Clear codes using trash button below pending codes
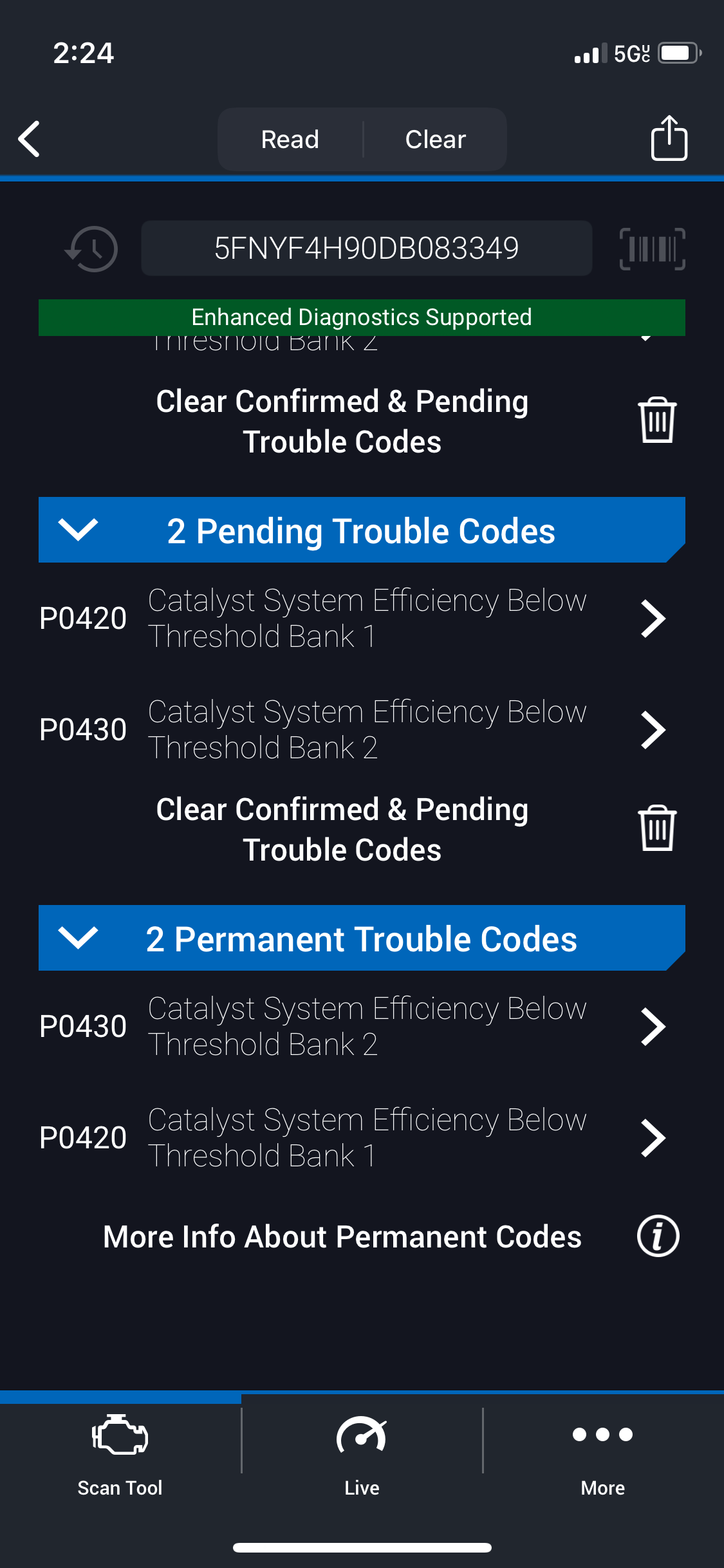The image size is (724, 1568). (656, 828)
